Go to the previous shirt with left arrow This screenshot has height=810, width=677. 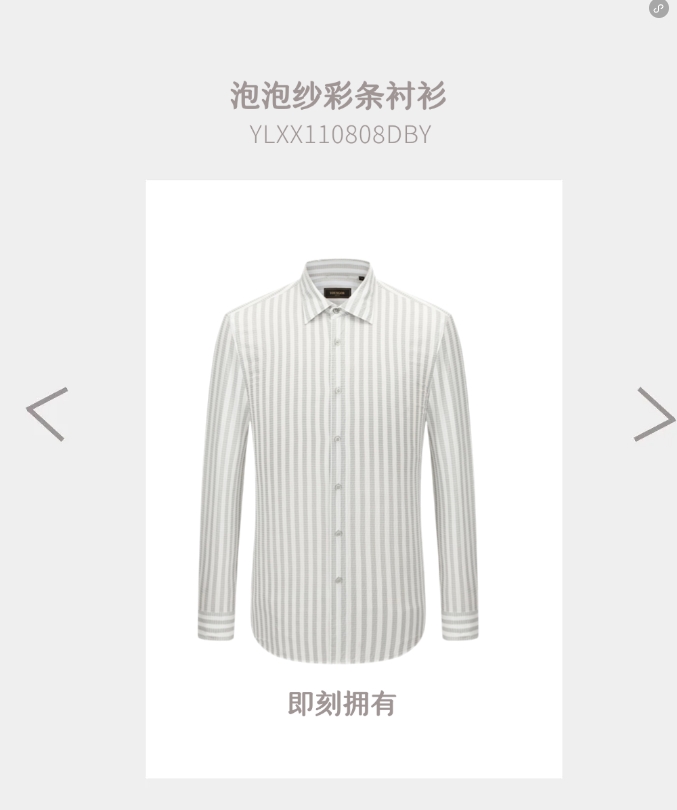(47, 414)
